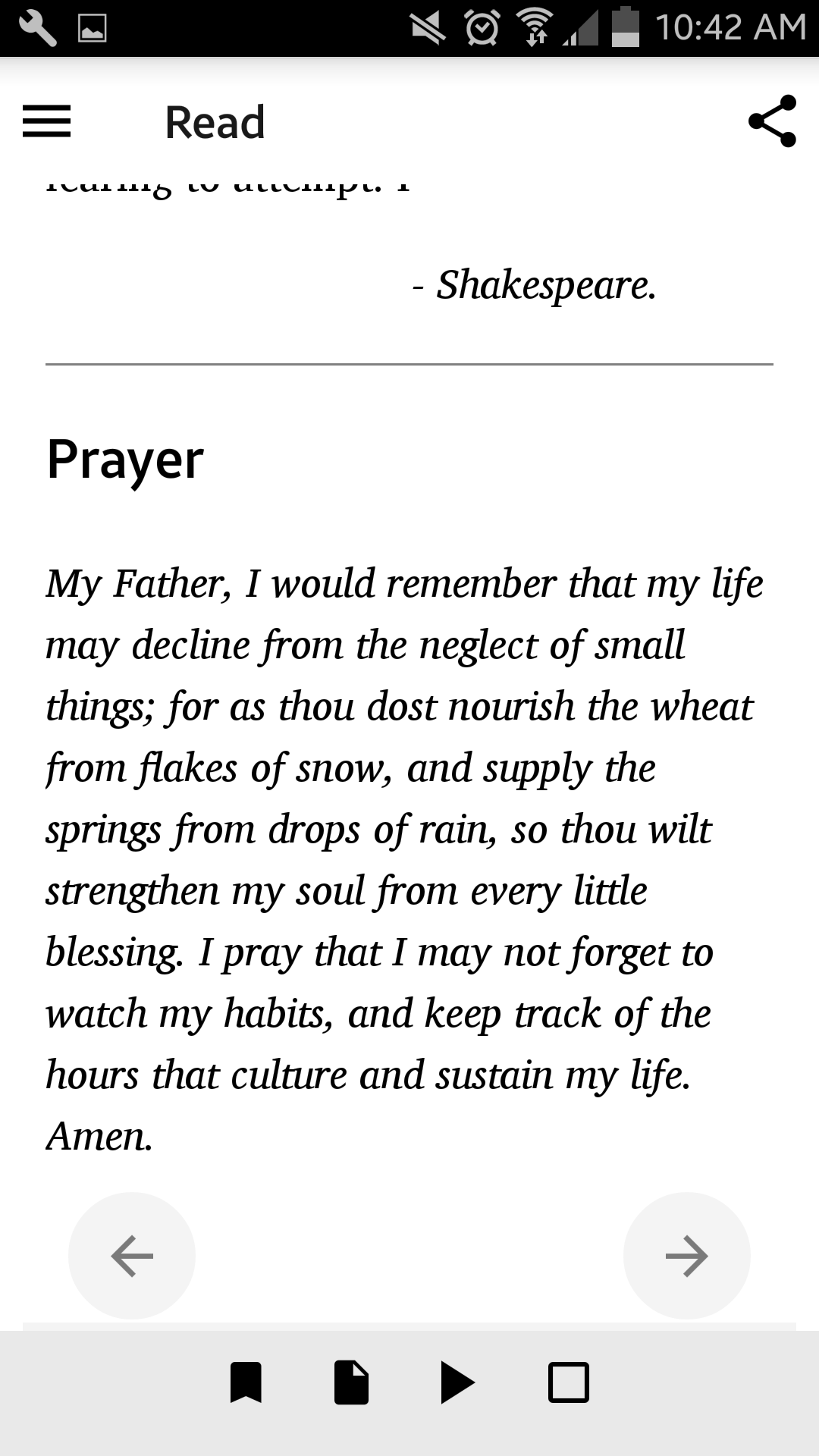Image resolution: width=819 pixels, height=1456 pixels.
Task: Bookmark this reading
Action: coord(246,1382)
